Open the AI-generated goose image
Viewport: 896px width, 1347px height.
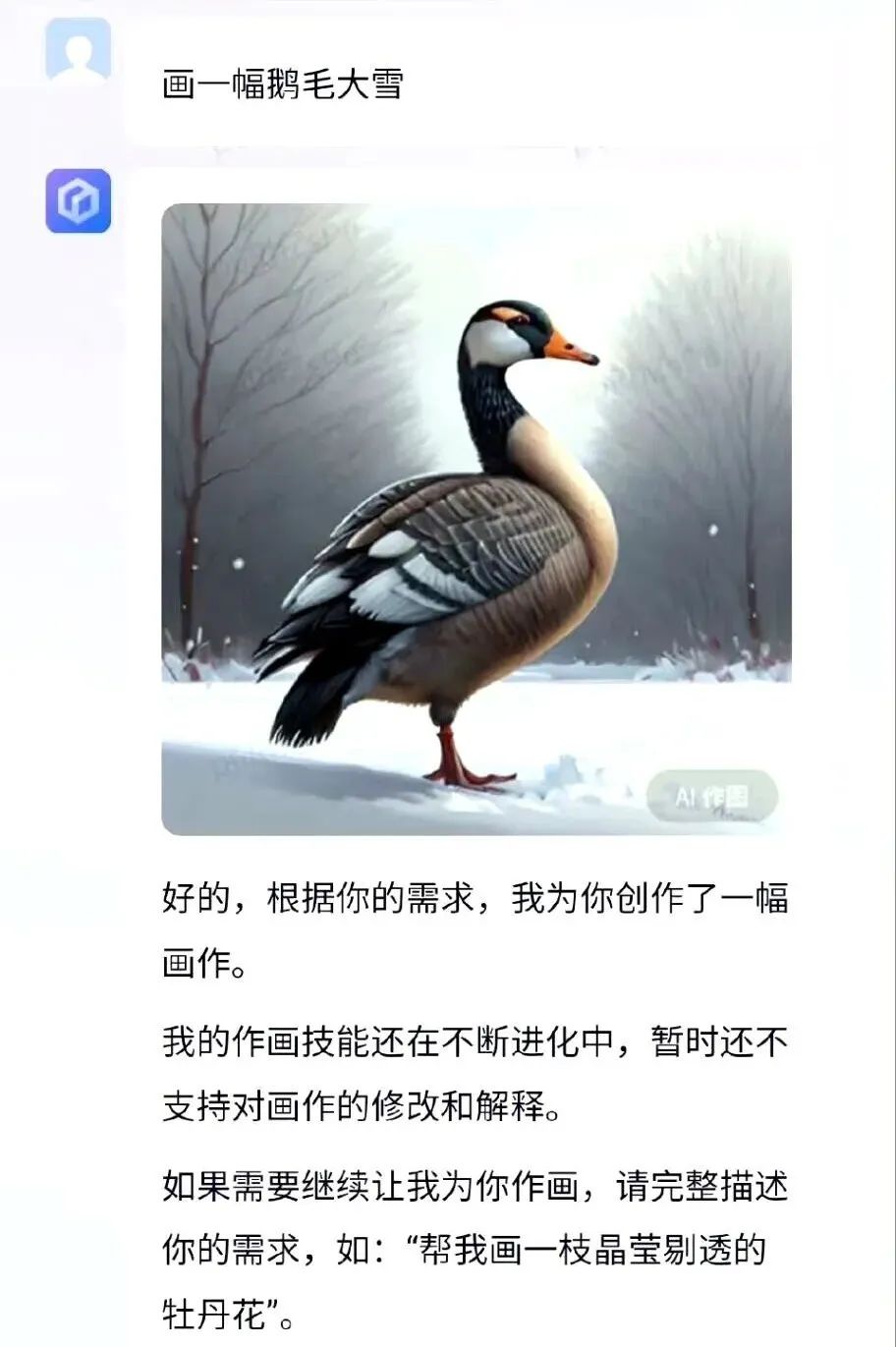click(x=476, y=519)
